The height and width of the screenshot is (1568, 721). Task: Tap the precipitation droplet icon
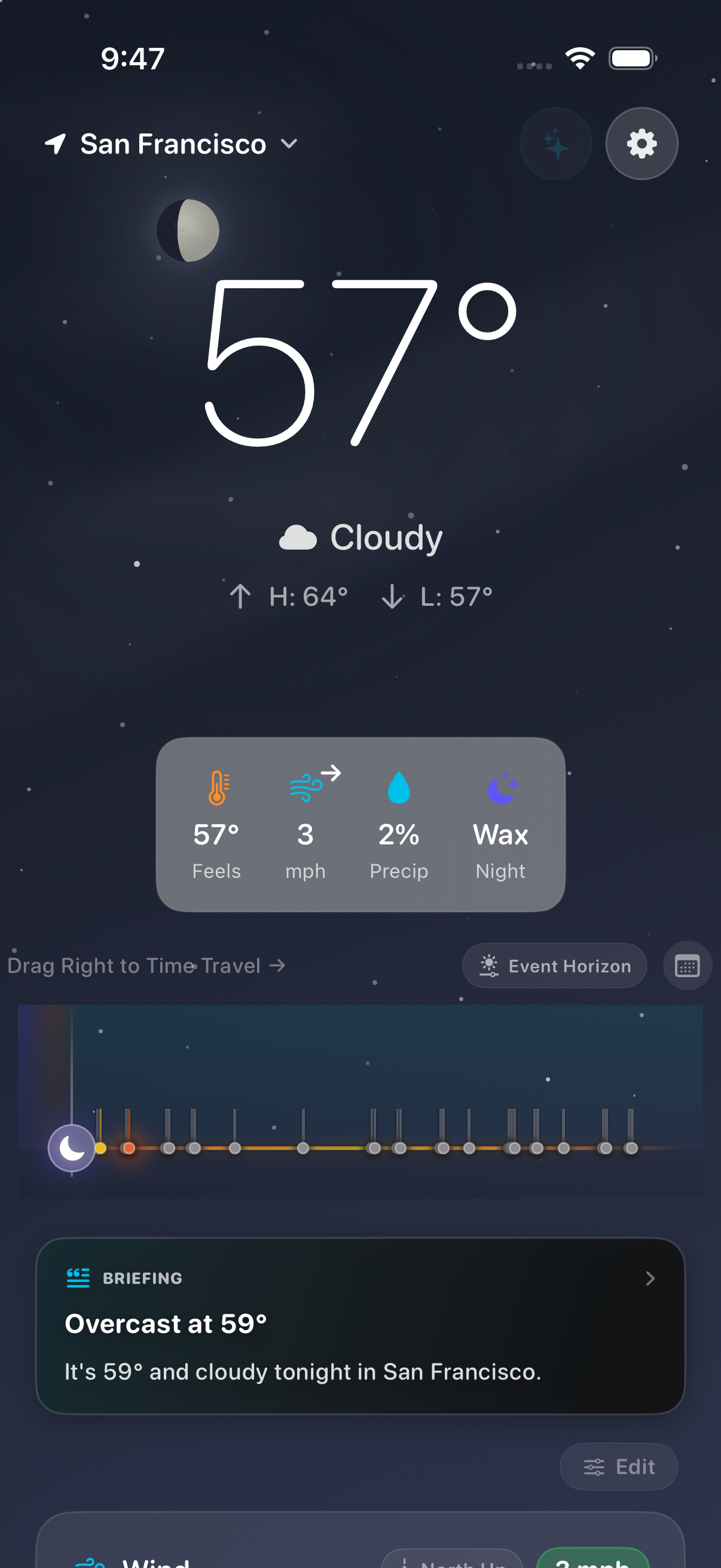click(399, 789)
